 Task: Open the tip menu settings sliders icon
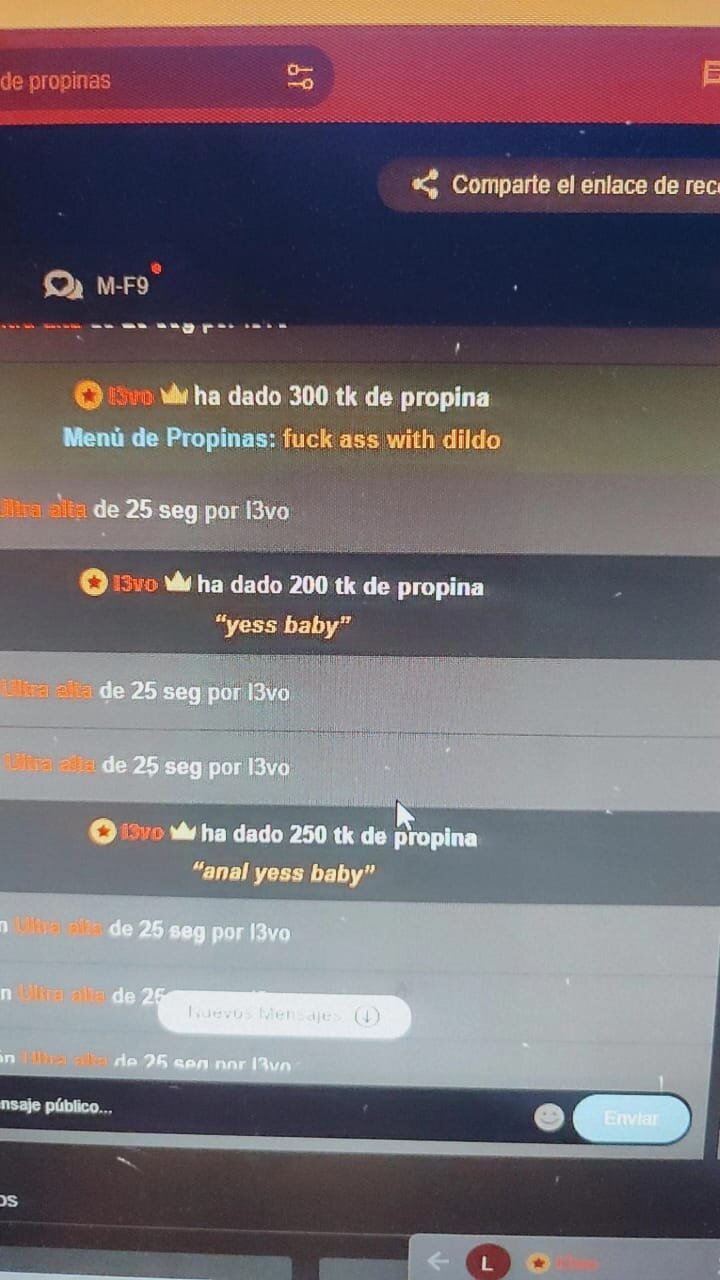[x=300, y=78]
